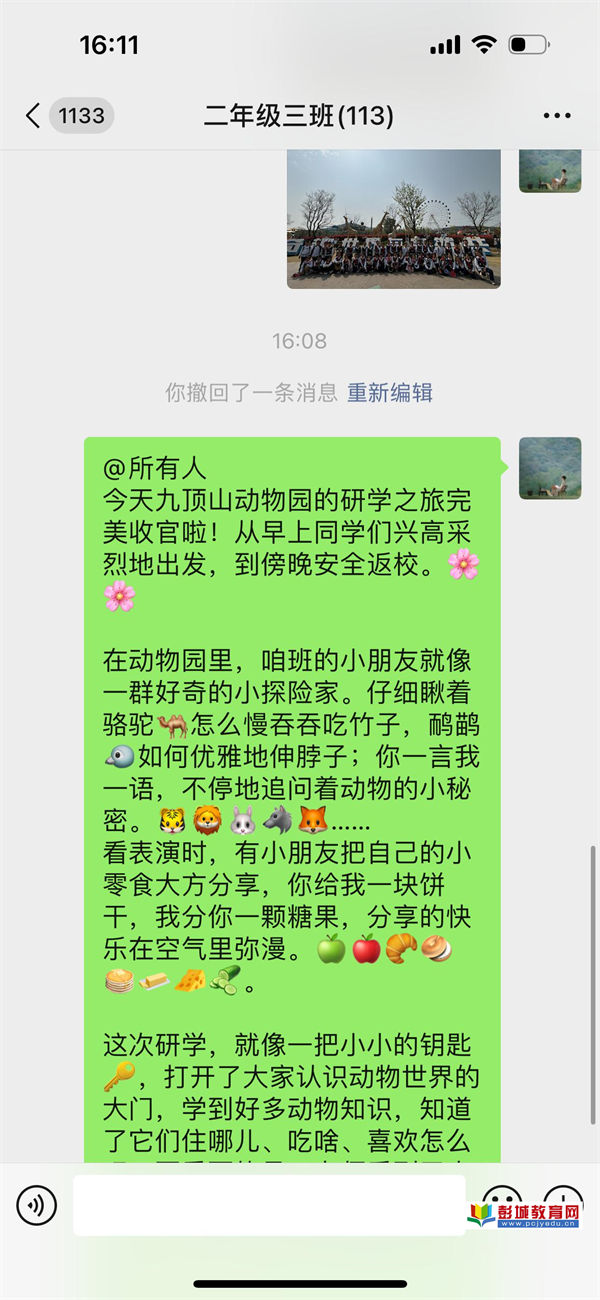Open the emoji sticker panel

[x=502, y=1199]
